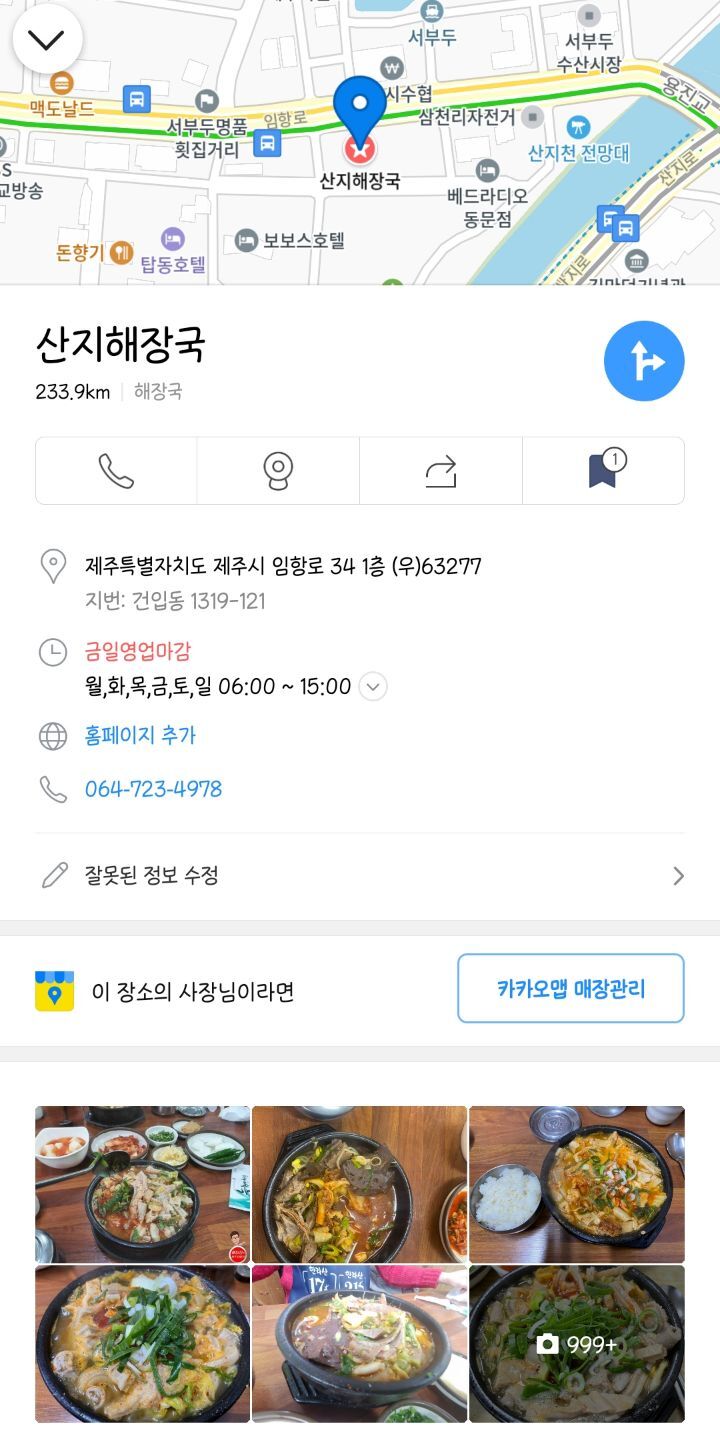Open the first food photo with side dishes
Screen dimensions: 720x1438
click(142, 1184)
